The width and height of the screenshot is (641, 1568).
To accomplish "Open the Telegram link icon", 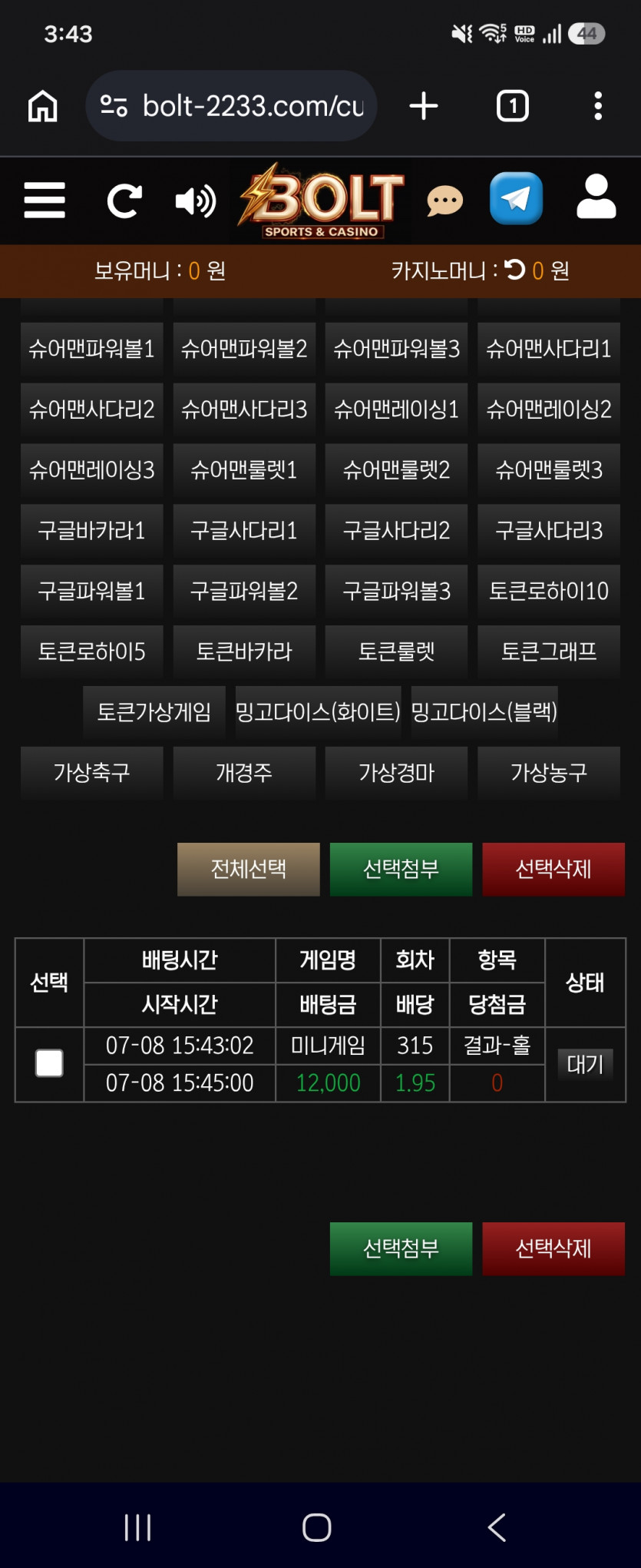I will pyautogui.click(x=517, y=198).
